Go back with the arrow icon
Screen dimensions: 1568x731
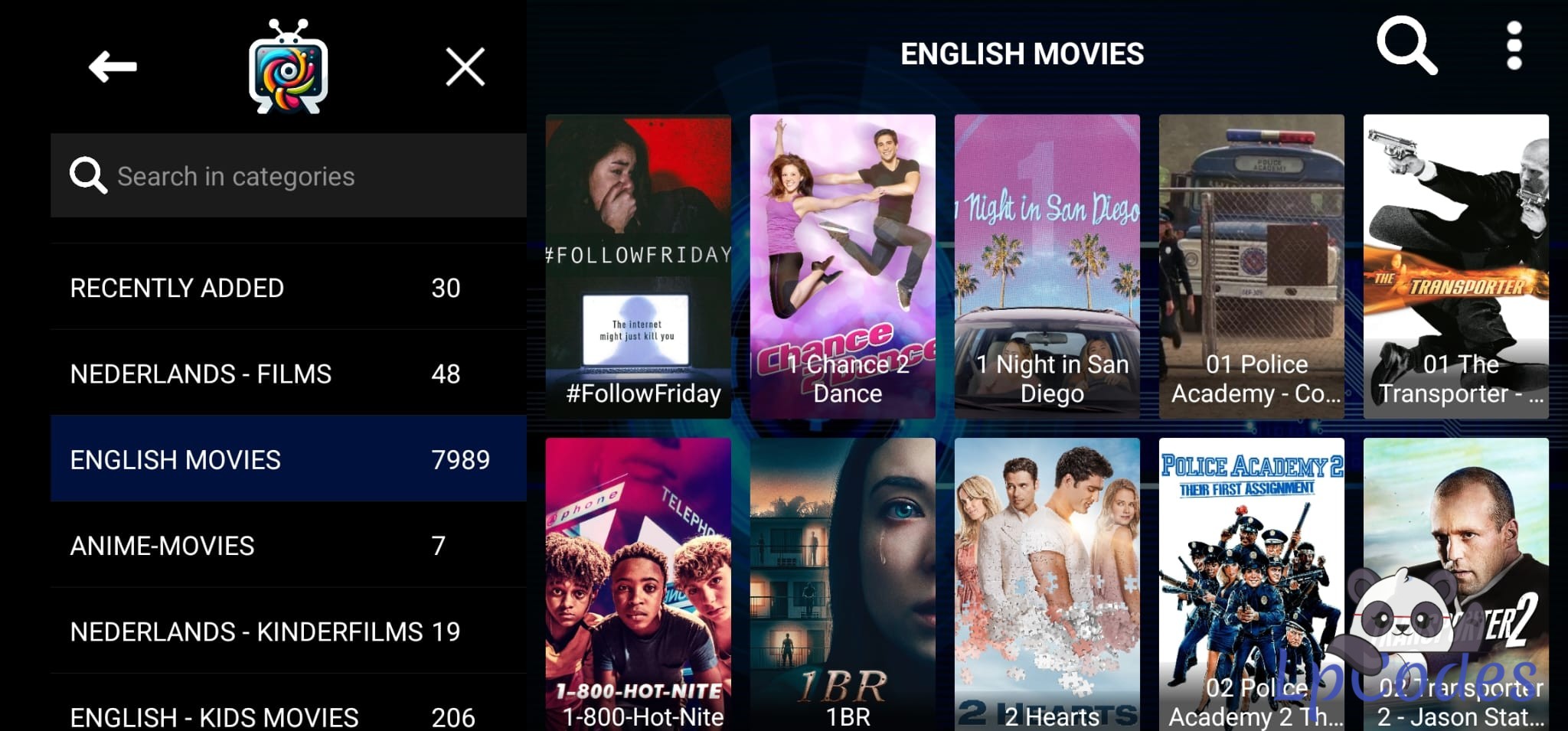[x=113, y=67]
